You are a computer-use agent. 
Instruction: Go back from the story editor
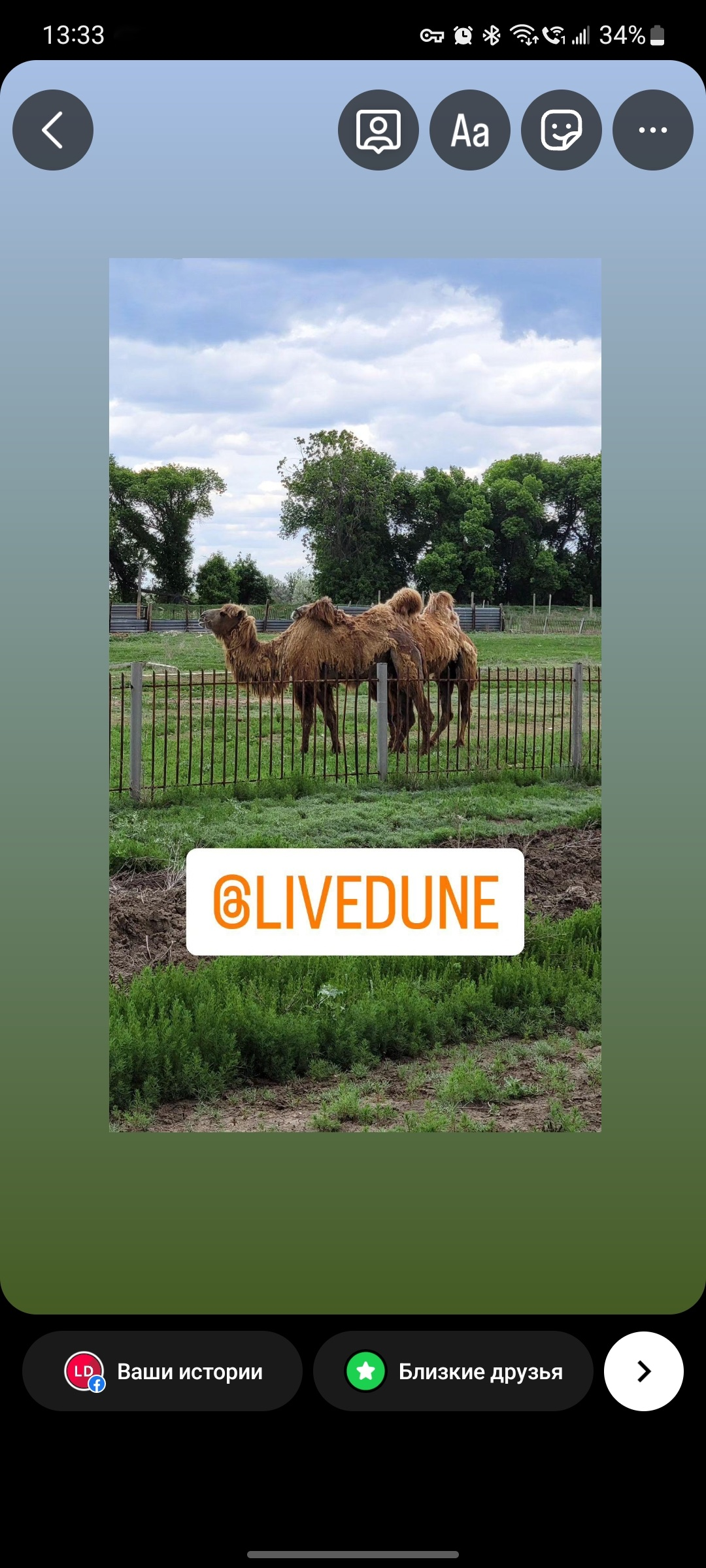coord(53,130)
